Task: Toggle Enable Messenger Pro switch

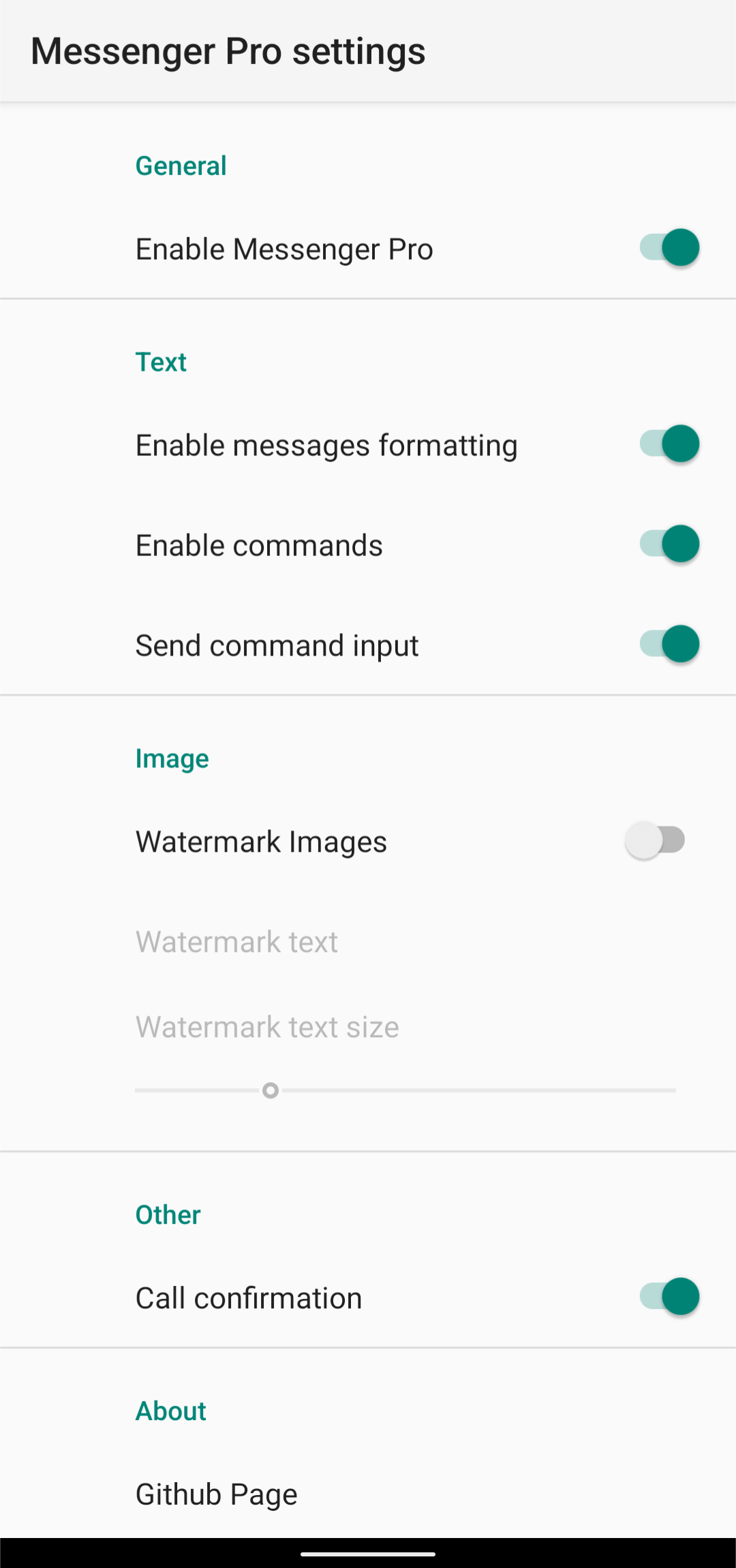Action: (668, 248)
